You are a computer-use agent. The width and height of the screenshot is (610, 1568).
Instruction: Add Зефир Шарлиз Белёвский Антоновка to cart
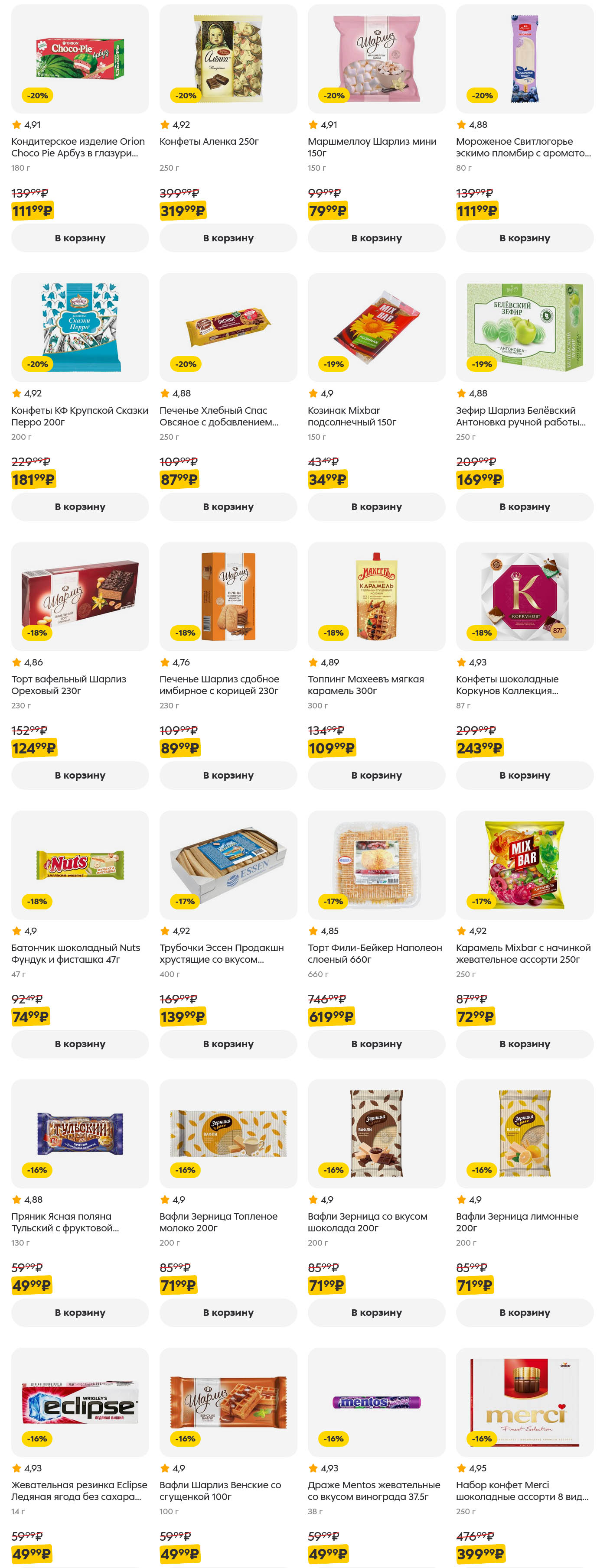[524, 506]
